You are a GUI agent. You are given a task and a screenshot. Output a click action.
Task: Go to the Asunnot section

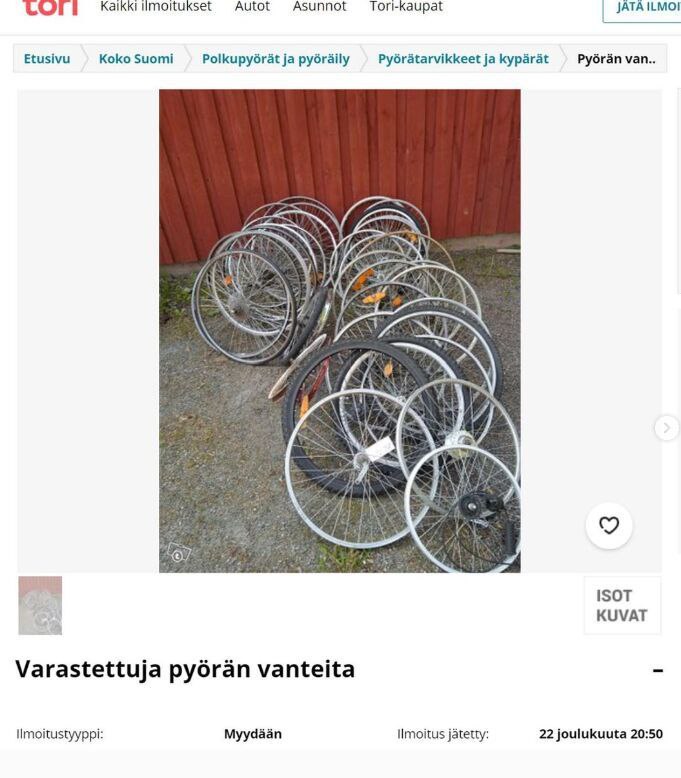(319, 7)
